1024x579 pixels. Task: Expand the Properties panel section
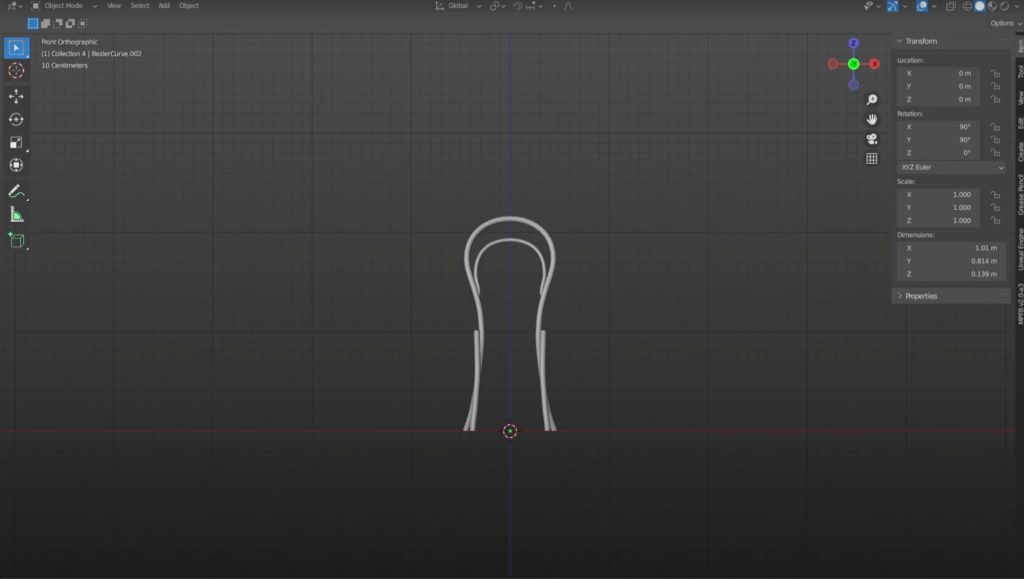920,296
